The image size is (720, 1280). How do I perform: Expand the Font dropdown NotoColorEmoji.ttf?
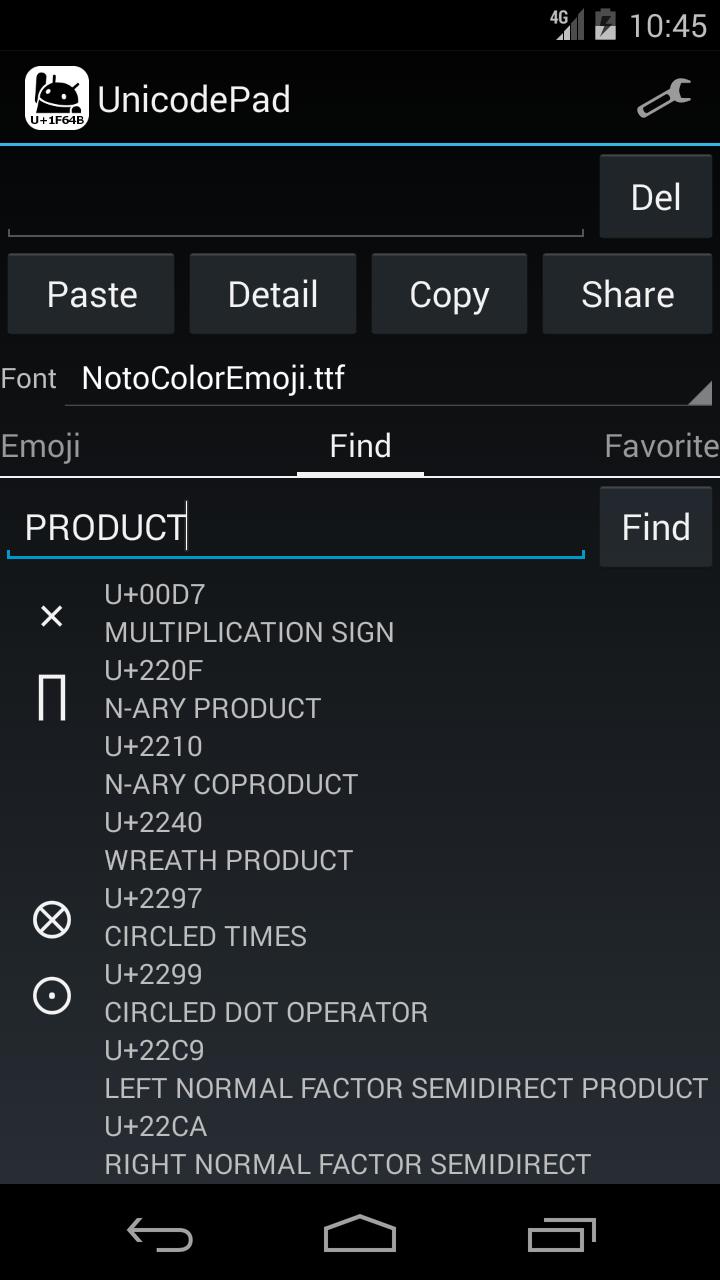click(x=388, y=379)
